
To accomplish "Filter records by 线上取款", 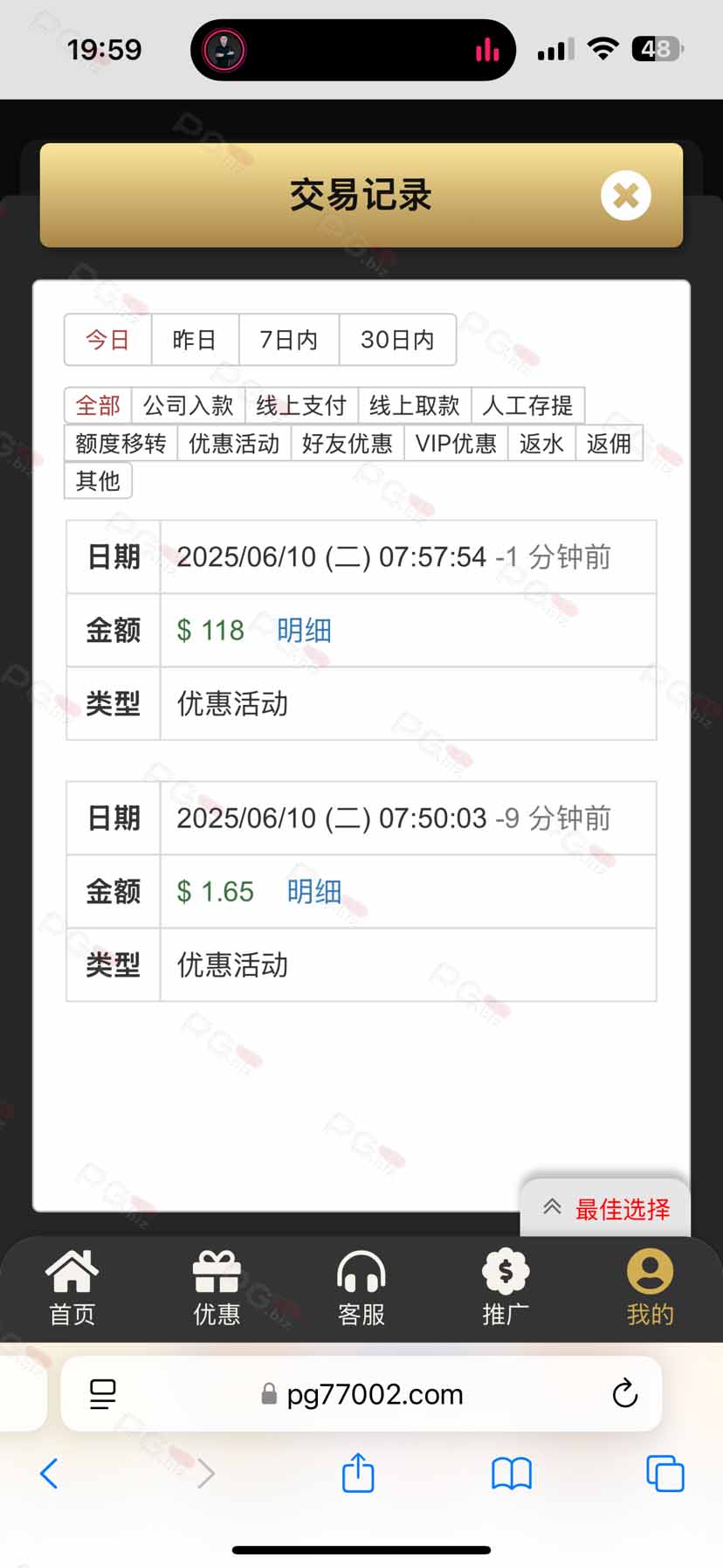I will coord(415,405).
